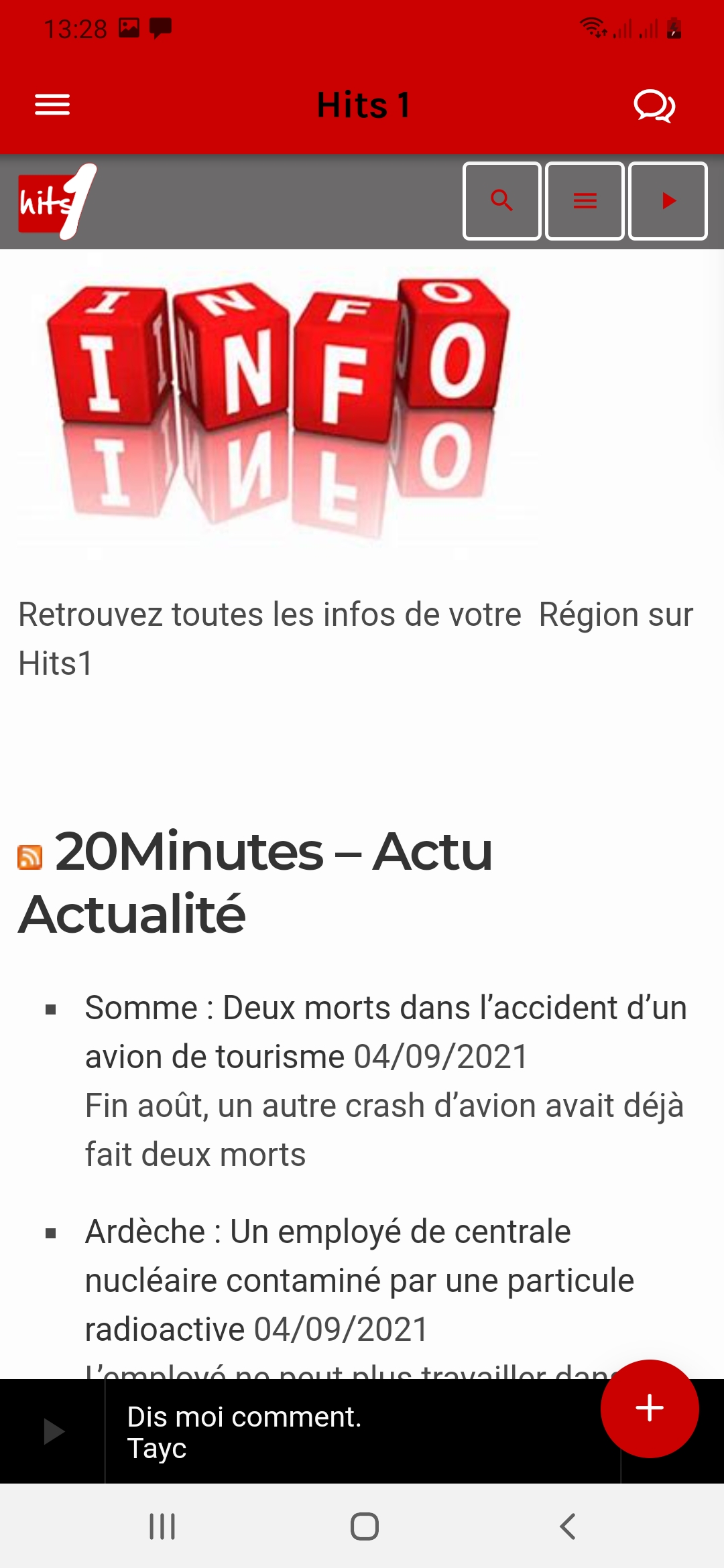Screen dimensions: 724x1568
Task: Go back with the system back button
Action: pyautogui.click(x=567, y=1526)
